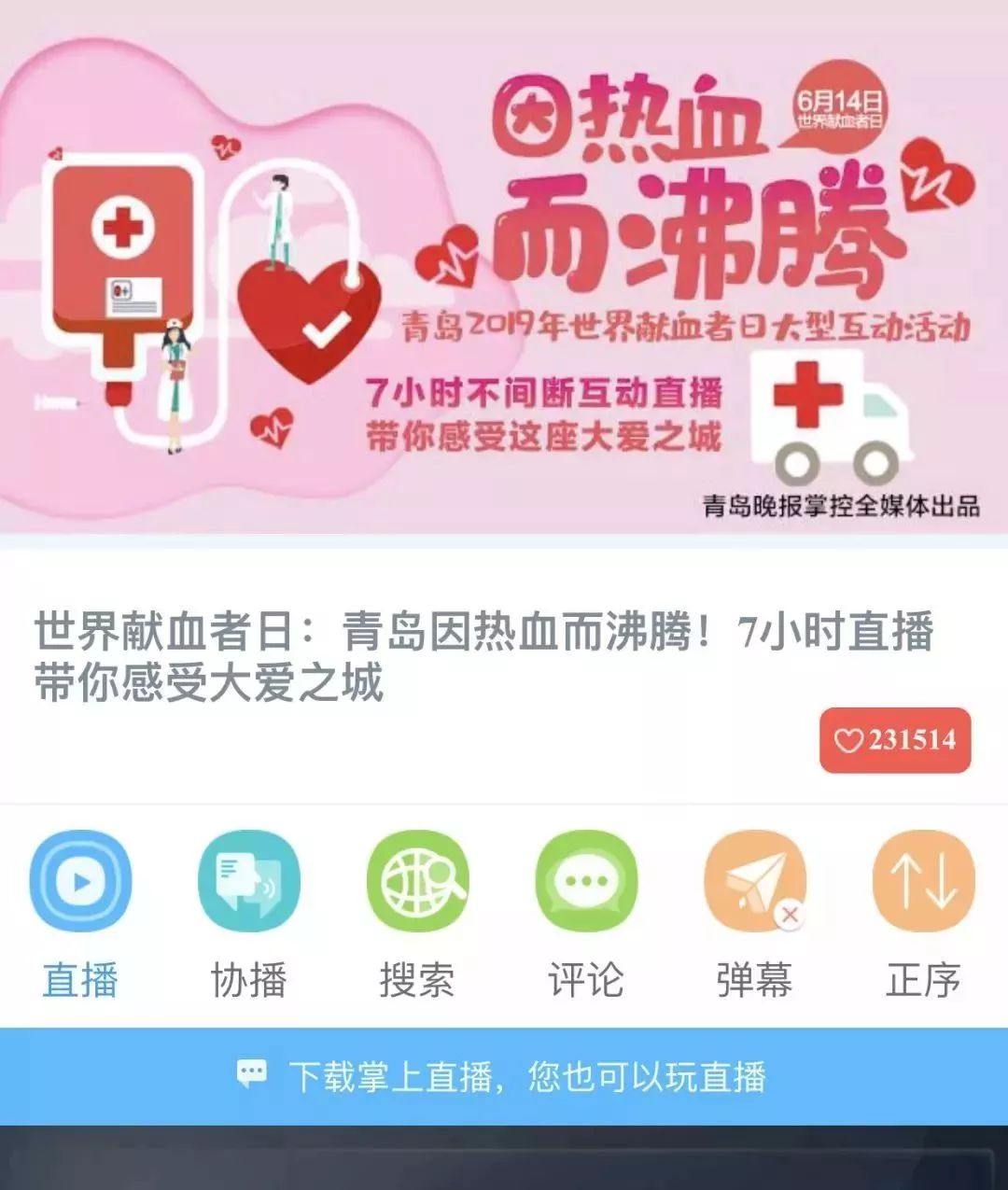The width and height of the screenshot is (1008, 1190).
Task: Like the live stream via the heart counter
Action: [895, 740]
